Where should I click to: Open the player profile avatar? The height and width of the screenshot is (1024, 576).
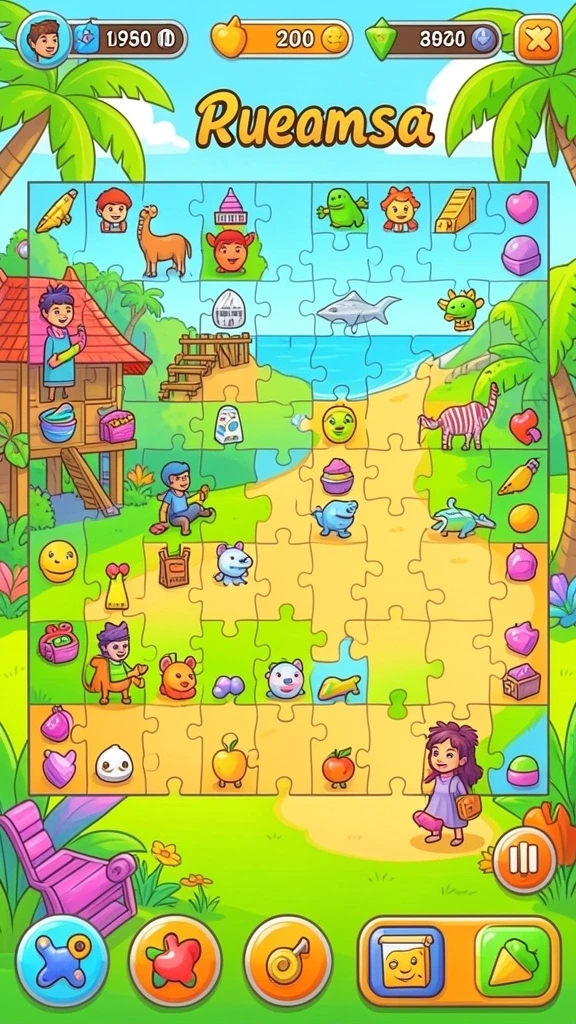pos(44,39)
